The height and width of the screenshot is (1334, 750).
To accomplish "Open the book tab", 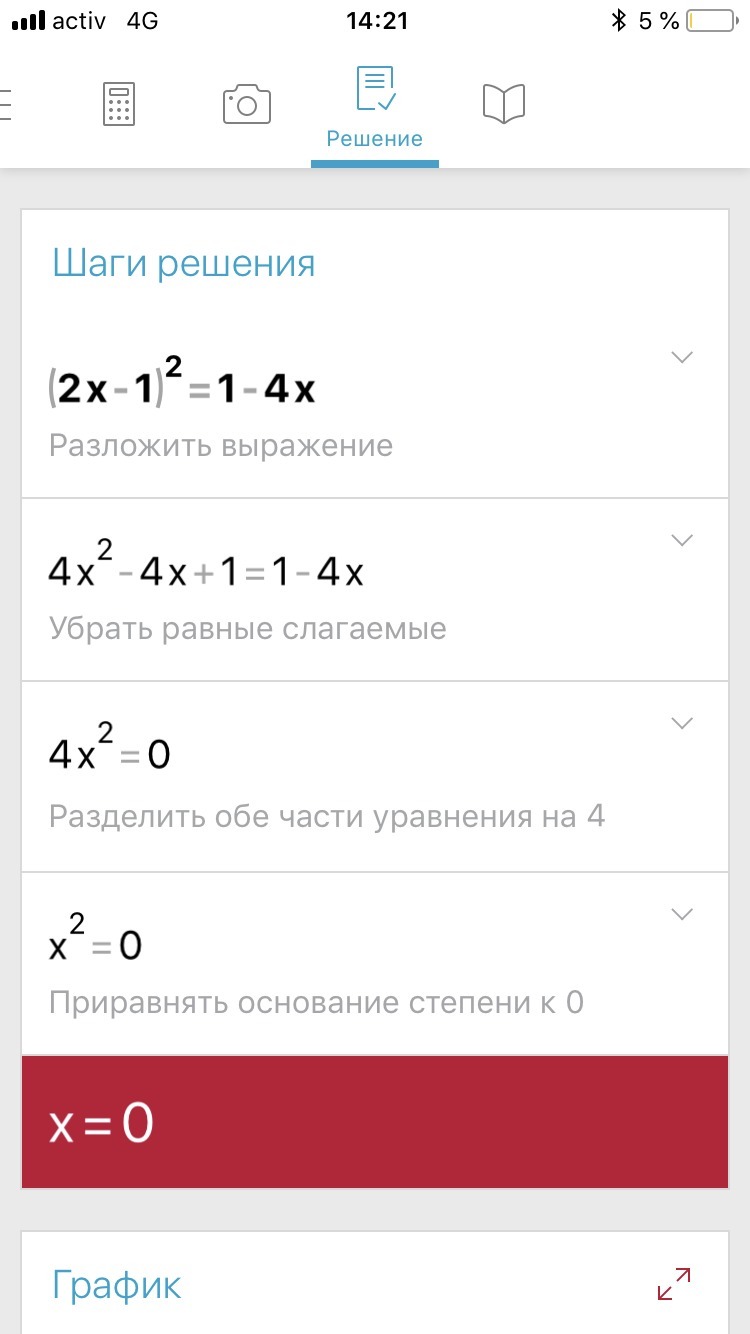I will [x=504, y=104].
